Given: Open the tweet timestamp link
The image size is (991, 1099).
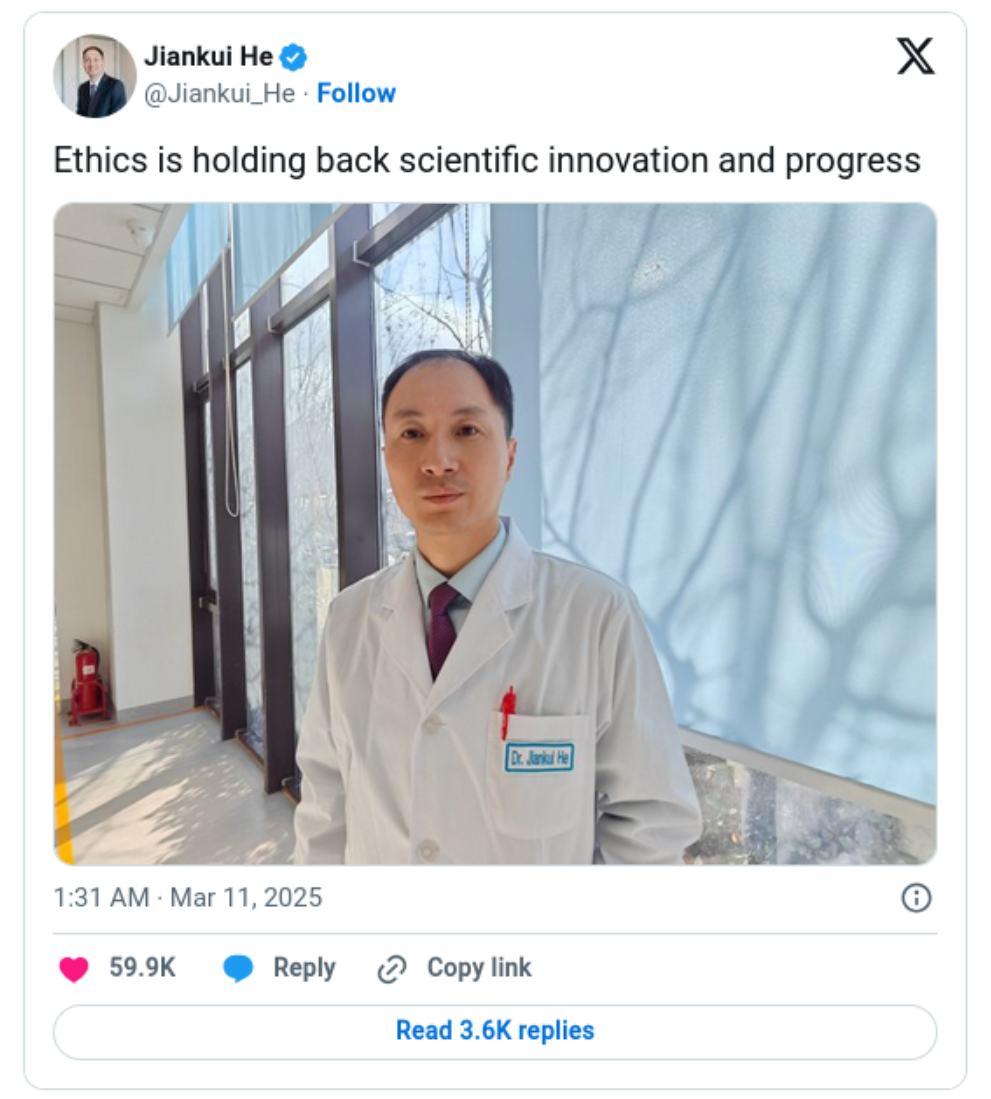Looking at the screenshot, I should pyautogui.click(x=188, y=897).
